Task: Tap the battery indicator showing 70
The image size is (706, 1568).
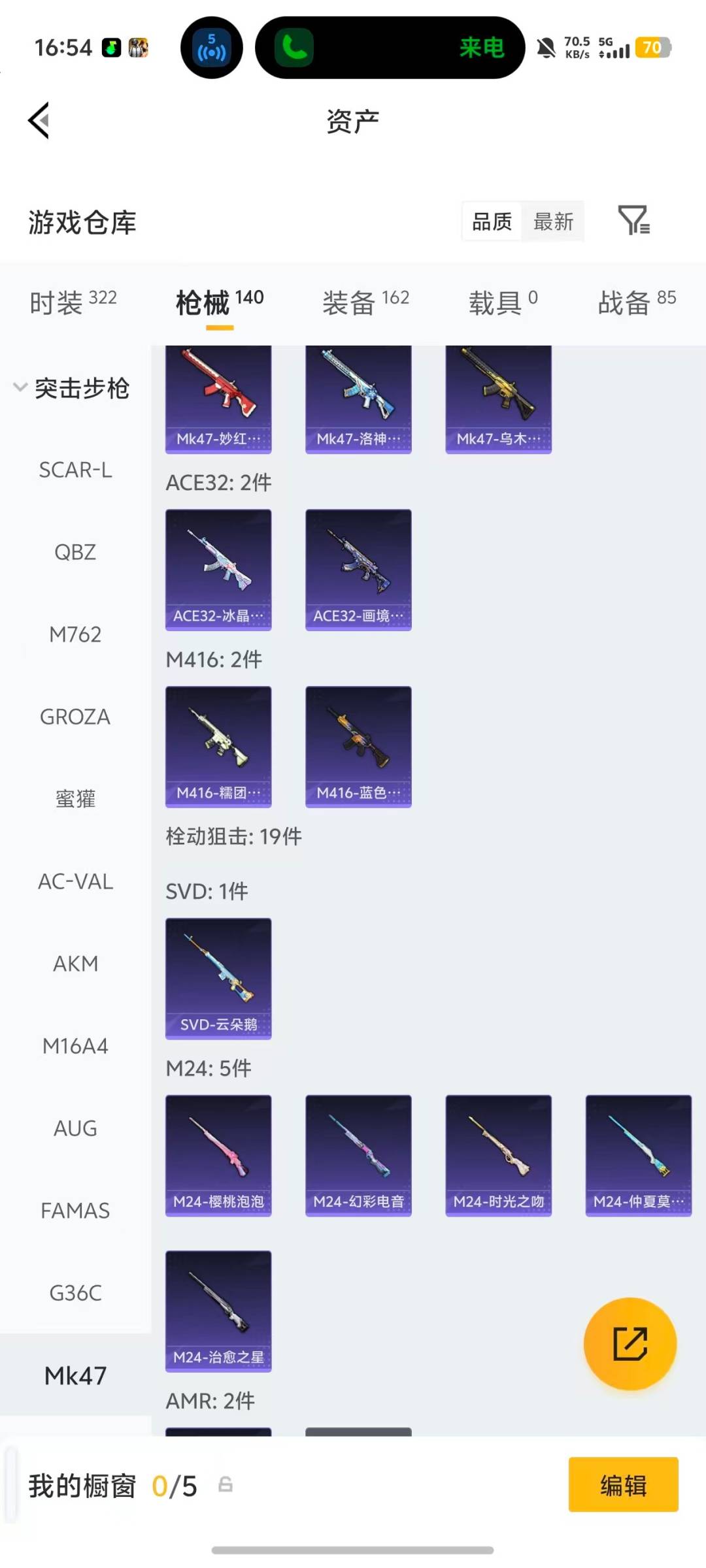Action: (x=651, y=47)
